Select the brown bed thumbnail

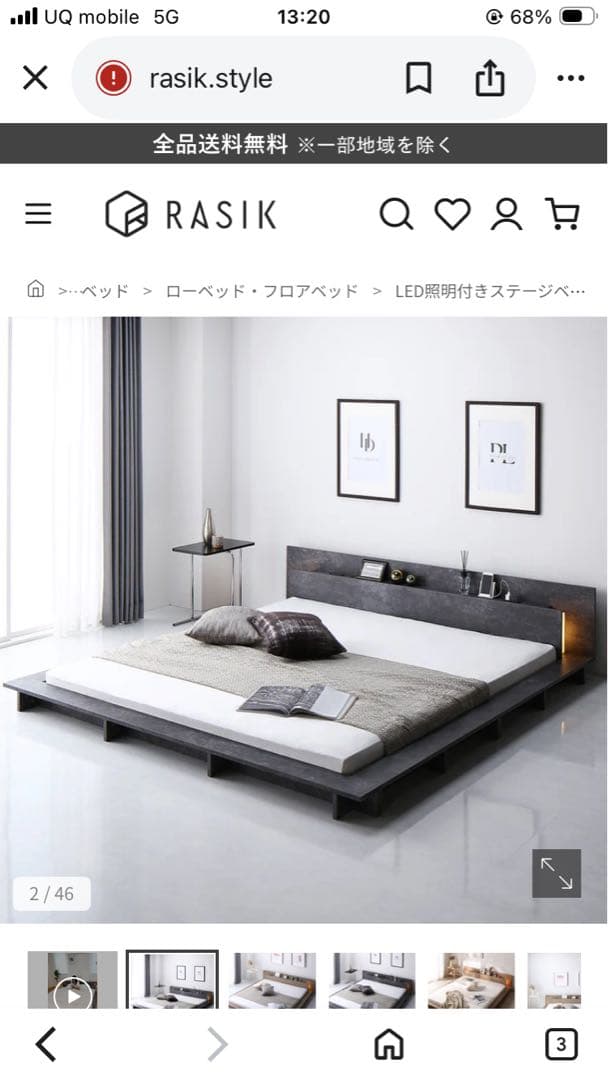click(x=472, y=981)
